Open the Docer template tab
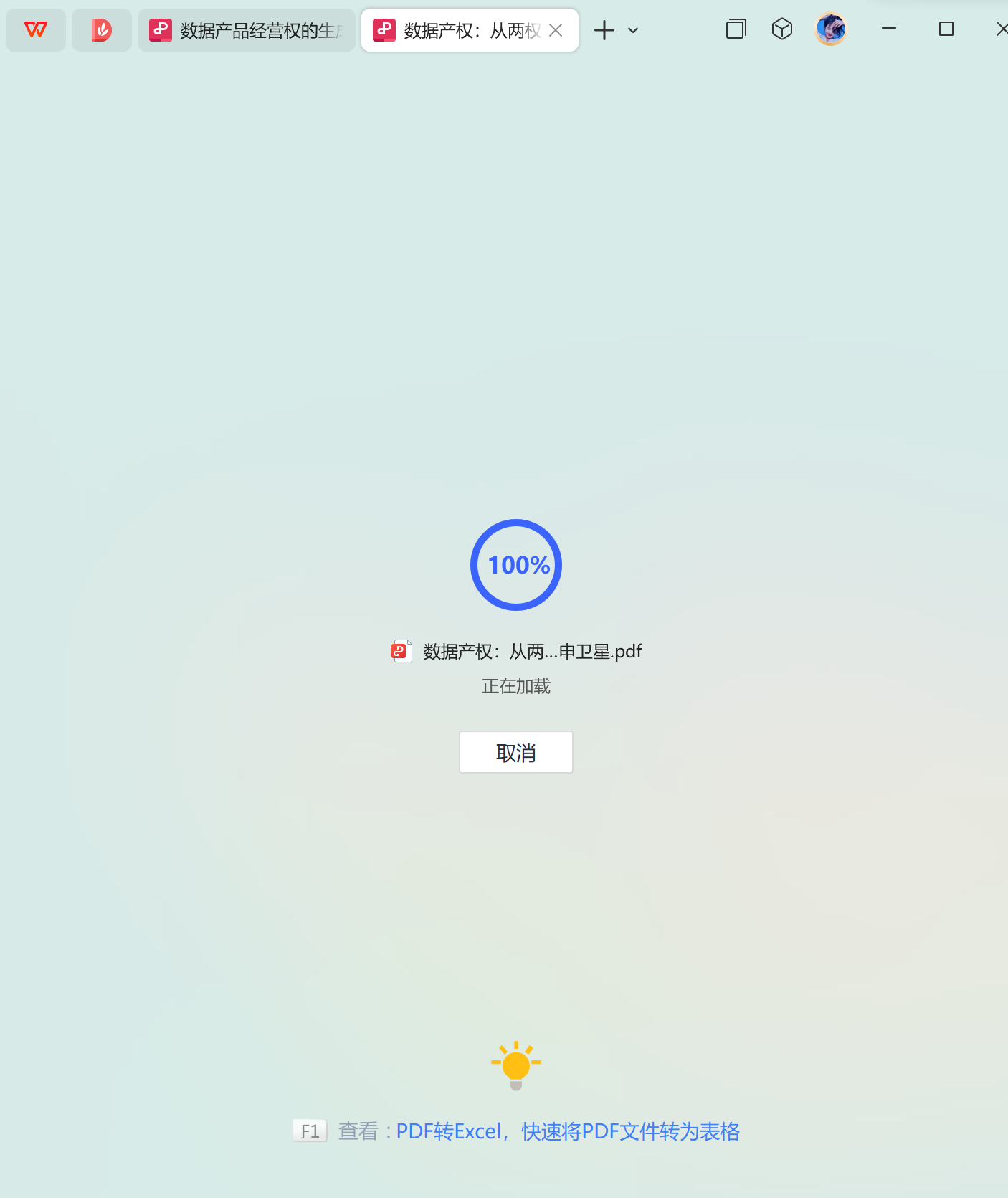The height and width of the screenshot is (1198, 1008). pyautogui.click(x=102, y=30)
